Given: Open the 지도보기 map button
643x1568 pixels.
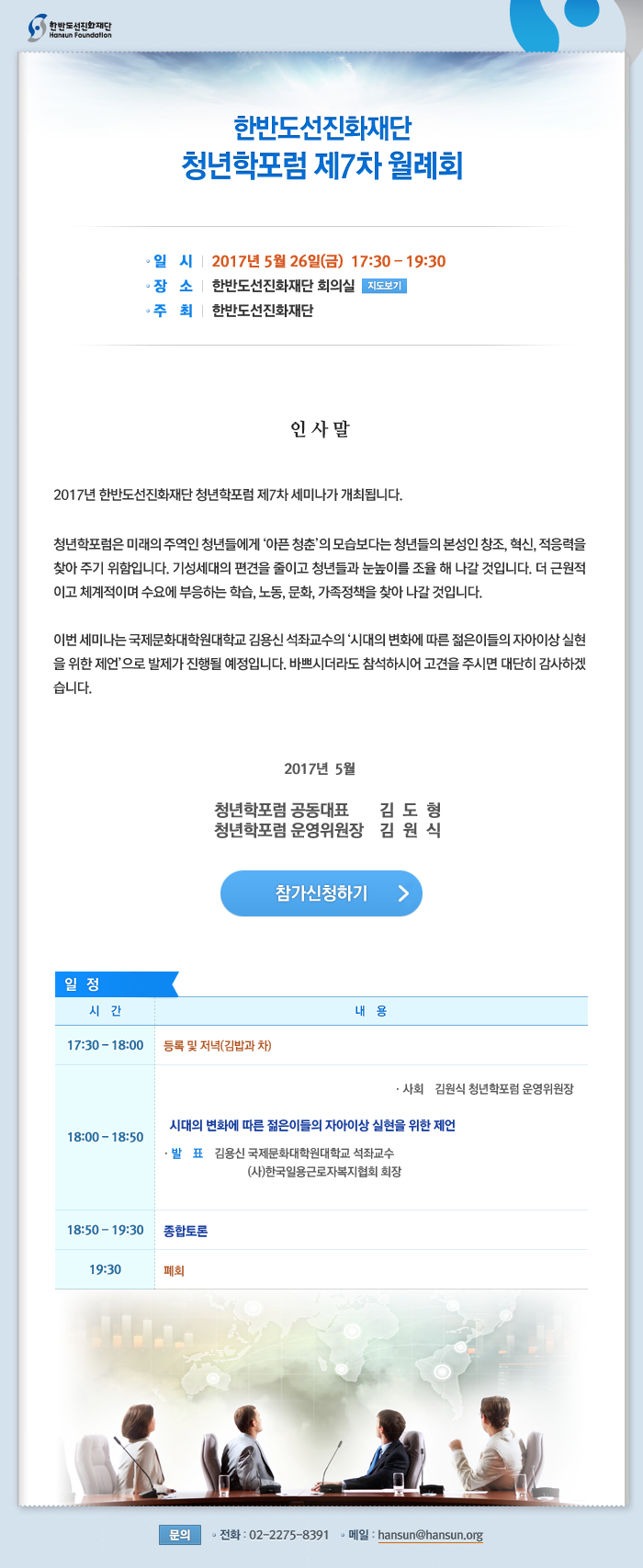Looking at the screenshot, I should 384,286.
